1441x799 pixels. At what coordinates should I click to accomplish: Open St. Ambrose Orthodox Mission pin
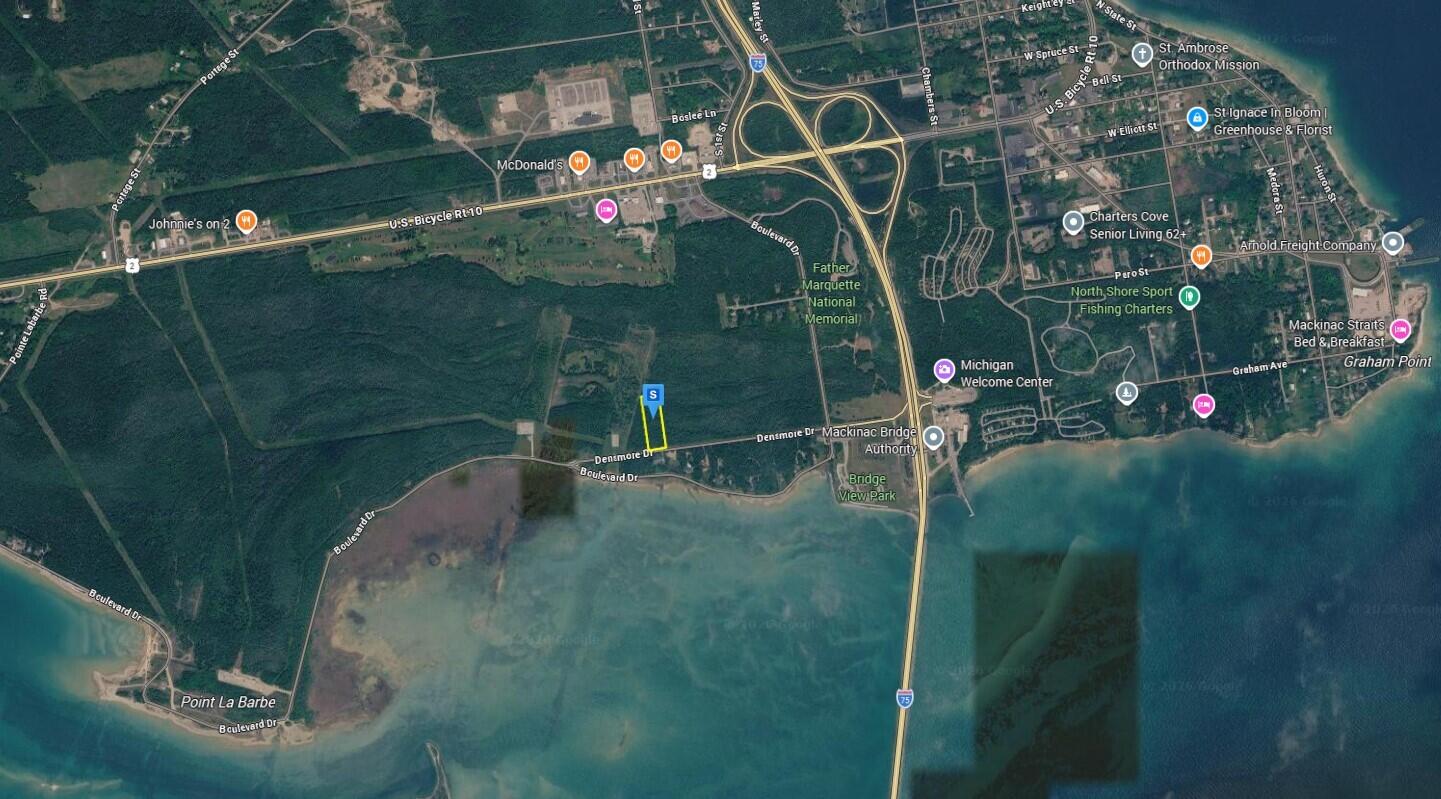[1142, 54]
